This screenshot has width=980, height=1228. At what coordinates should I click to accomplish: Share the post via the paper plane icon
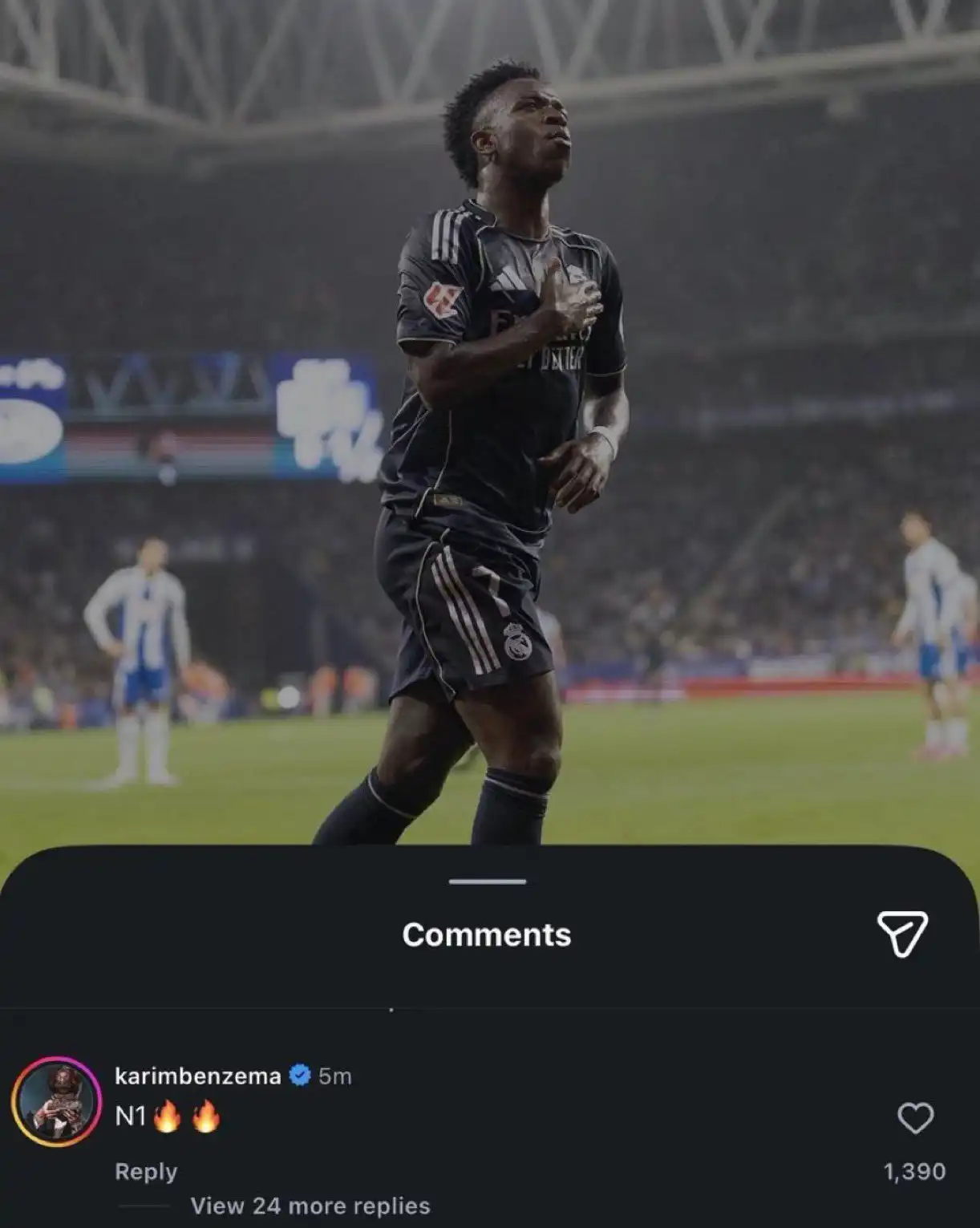click(902, 934)
